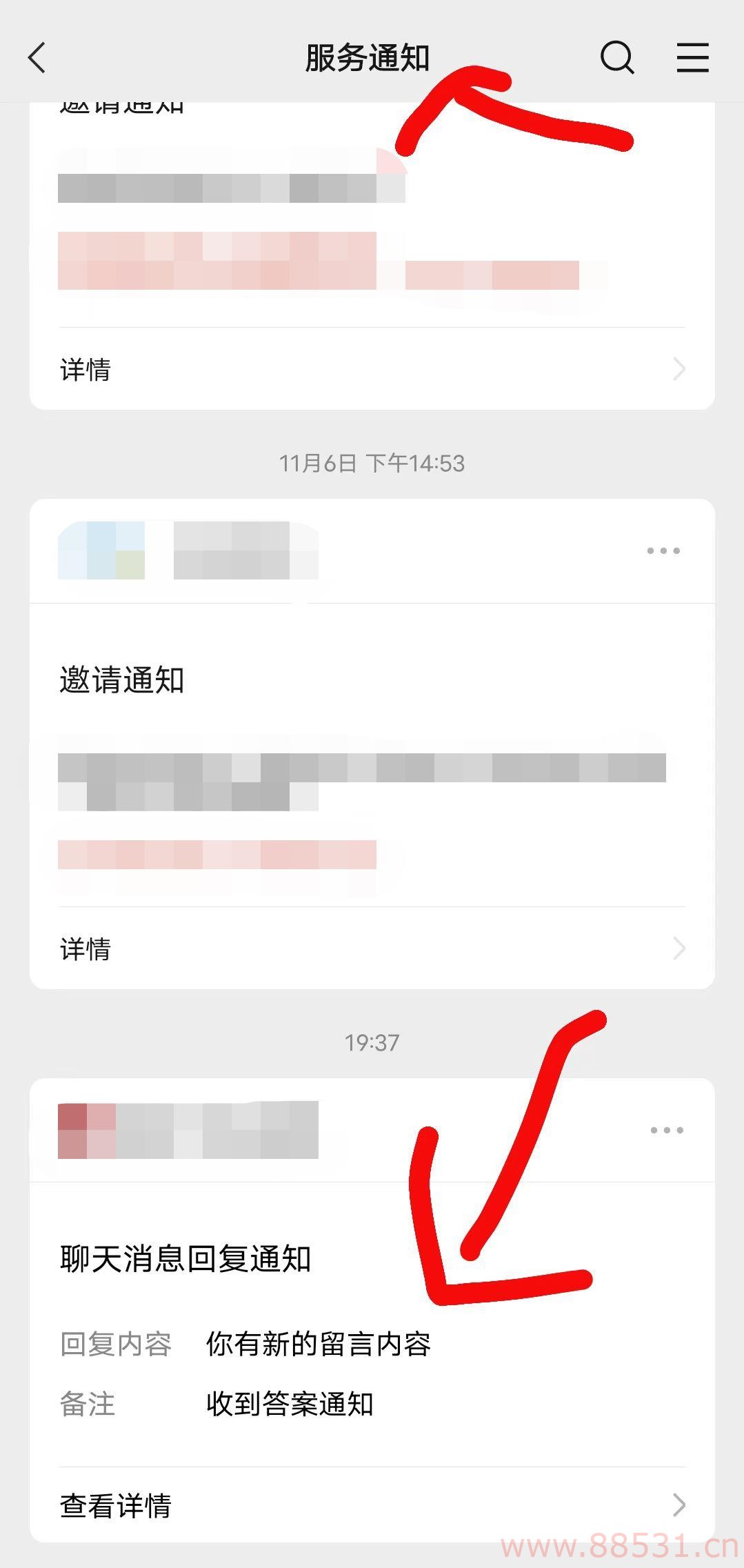Open more options on the 11月6日 邀请通知 card
The height and width of the screenshot is (1568, 744).
pyautogui.click(x=663, y=550)
